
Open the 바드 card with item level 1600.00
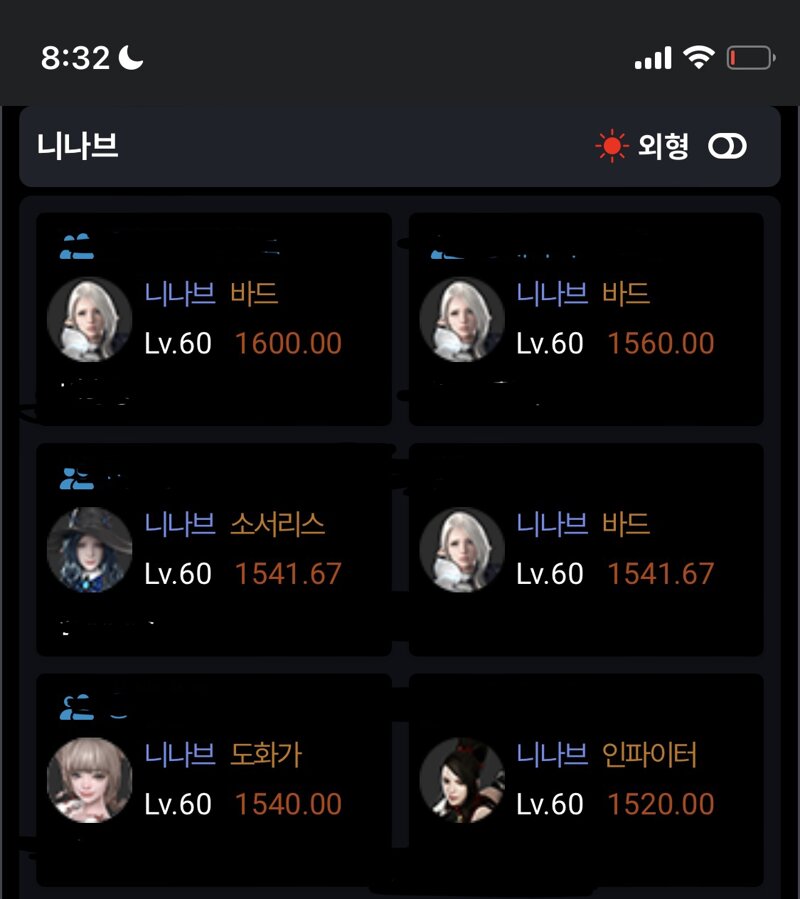[213, 319]
